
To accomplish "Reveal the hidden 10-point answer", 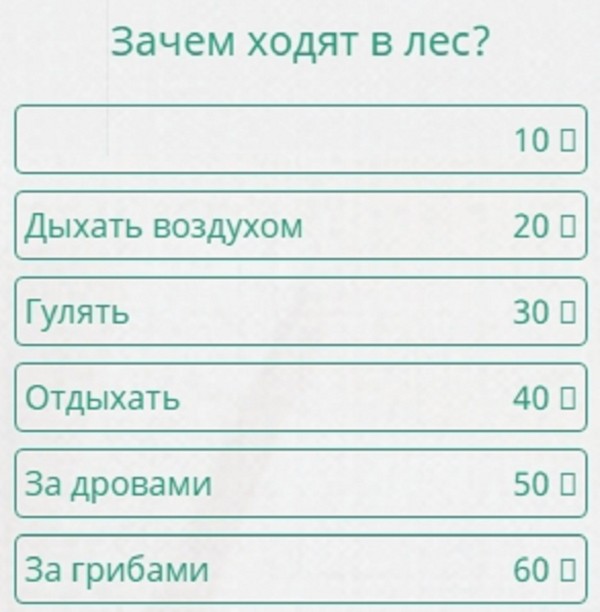I will 300,140.
